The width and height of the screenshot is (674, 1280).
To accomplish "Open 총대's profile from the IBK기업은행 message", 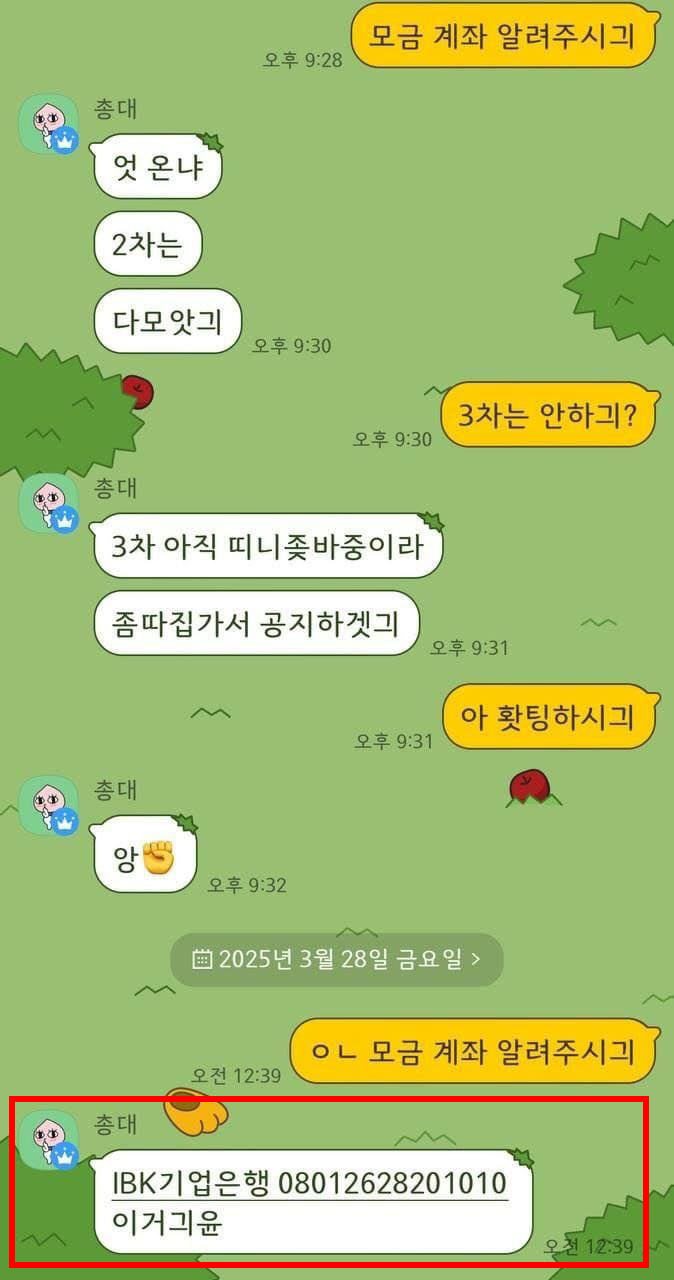I will pos(49,1139).
